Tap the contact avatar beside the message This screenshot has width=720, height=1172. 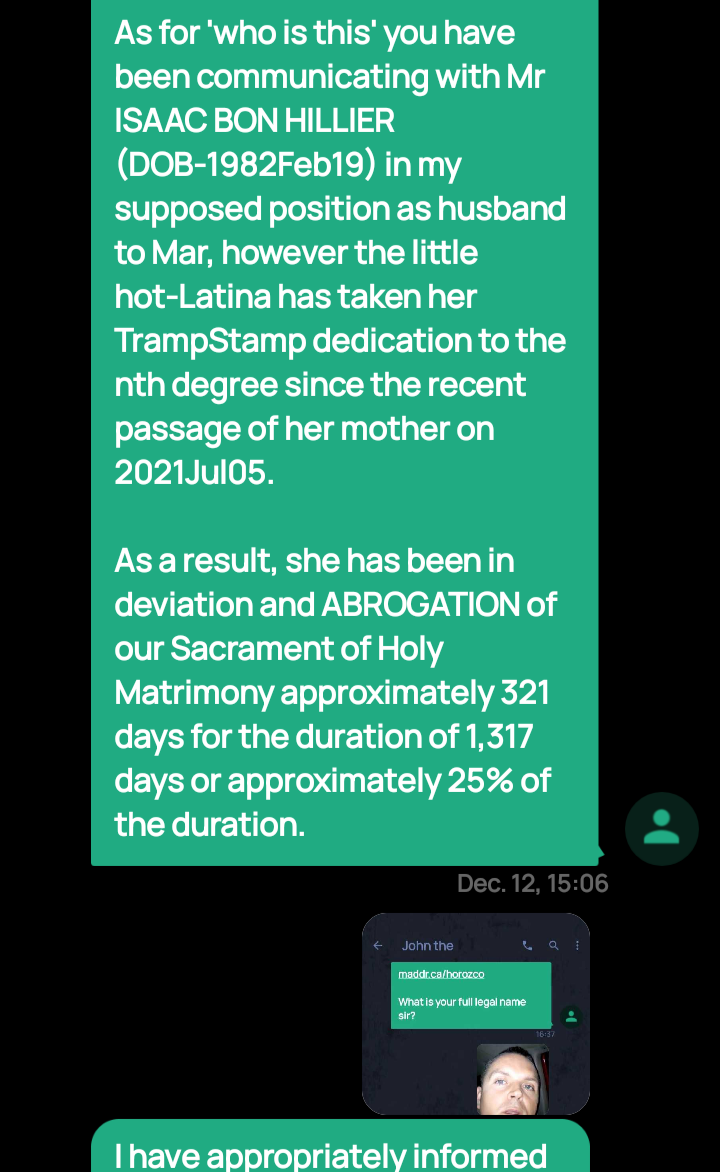pyautogui.click(x=662, y=828)
